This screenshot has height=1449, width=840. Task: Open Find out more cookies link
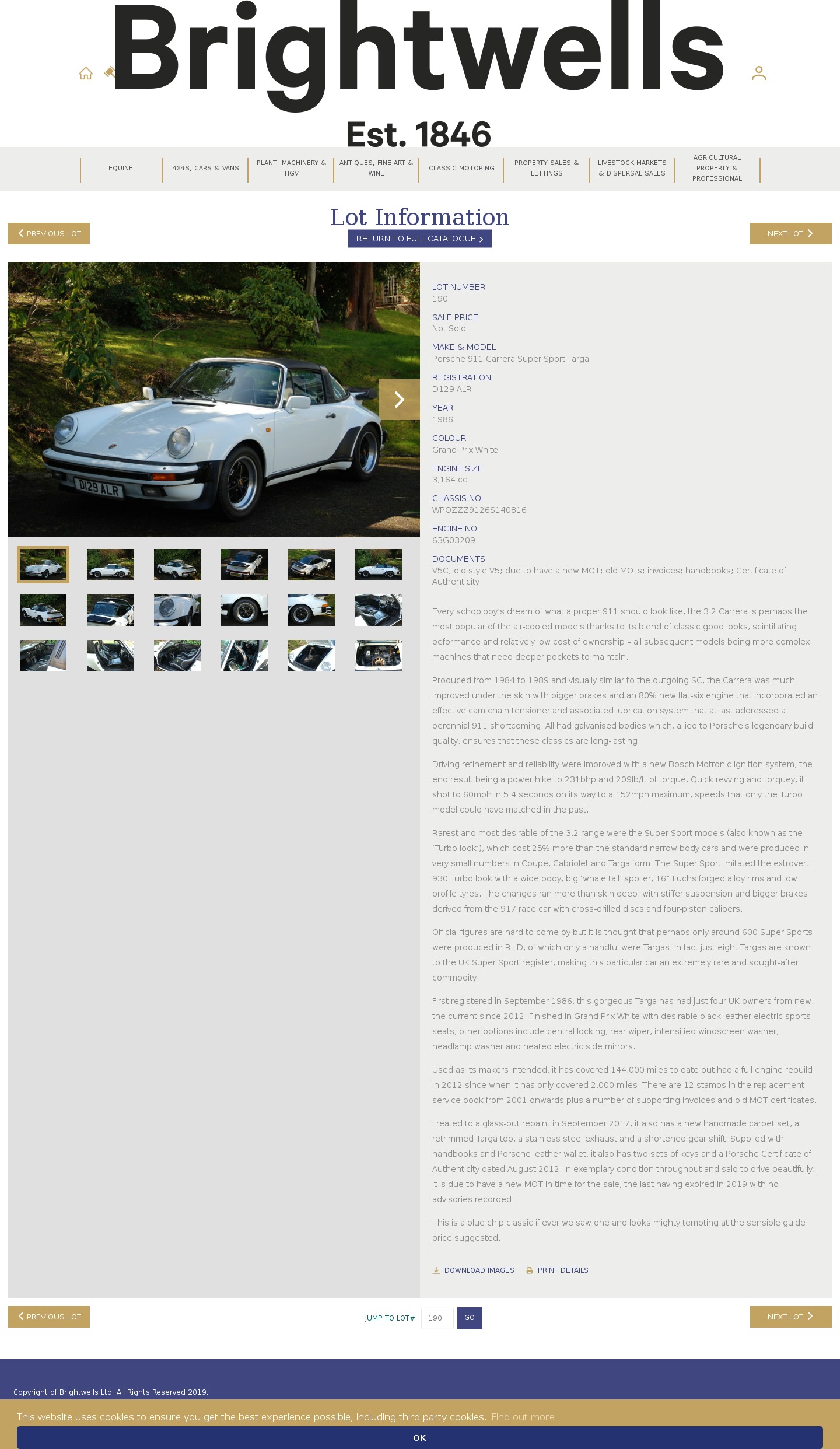[x=524, y=1417]
